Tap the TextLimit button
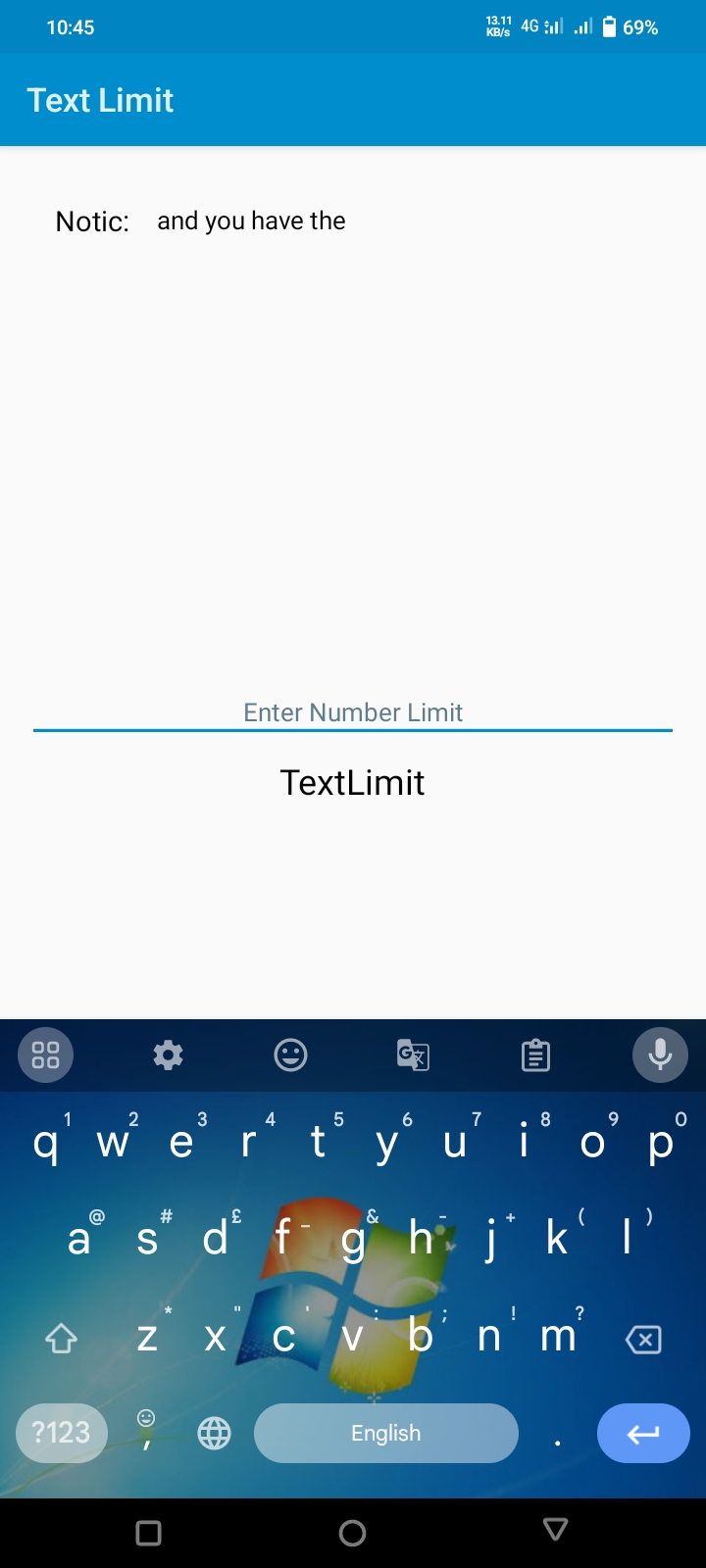This screenshot has width=706, height=1568. [x=352, y=783]
